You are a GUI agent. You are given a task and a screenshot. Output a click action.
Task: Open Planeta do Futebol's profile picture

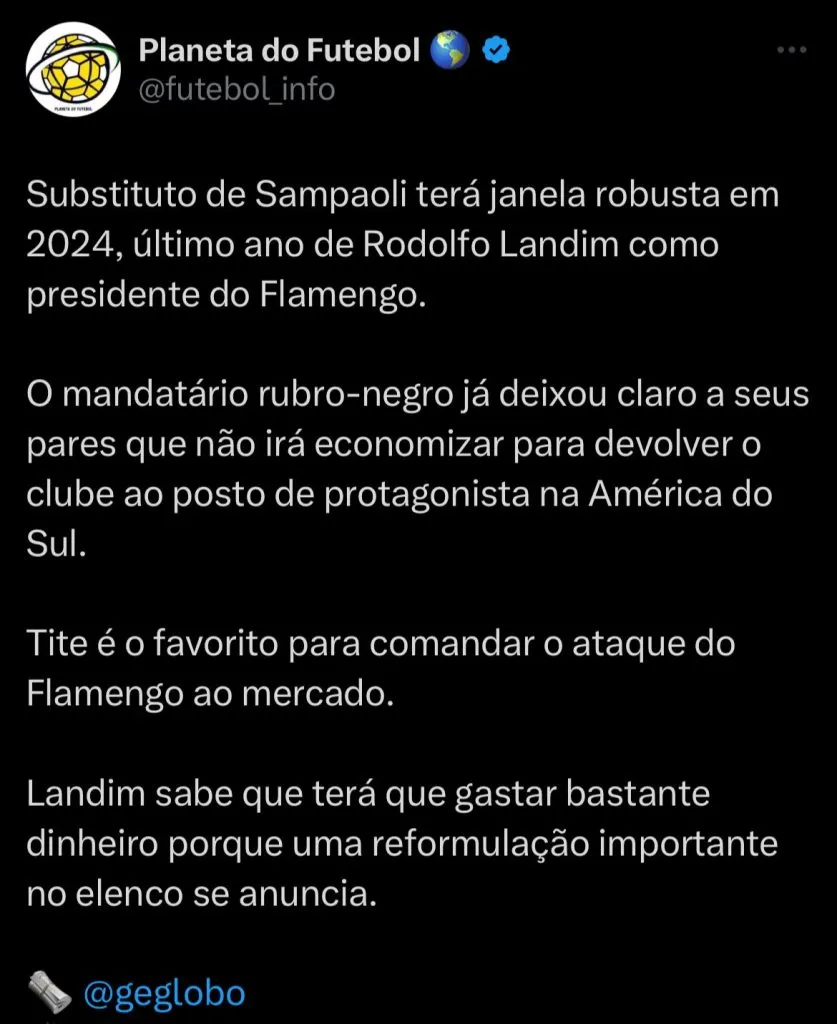click(70, 69)
